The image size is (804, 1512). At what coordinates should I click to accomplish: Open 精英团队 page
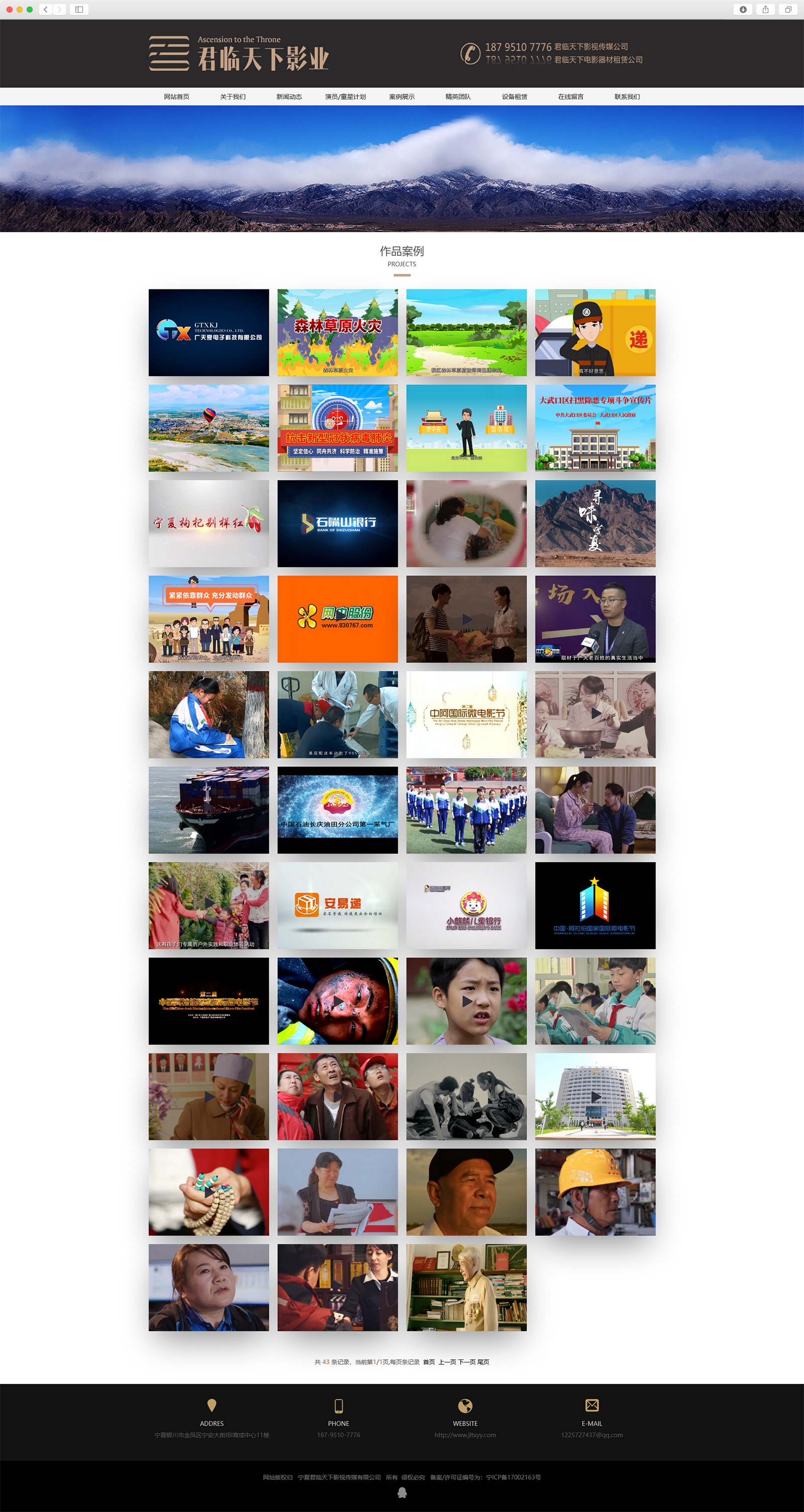click(x=458, y=97)
